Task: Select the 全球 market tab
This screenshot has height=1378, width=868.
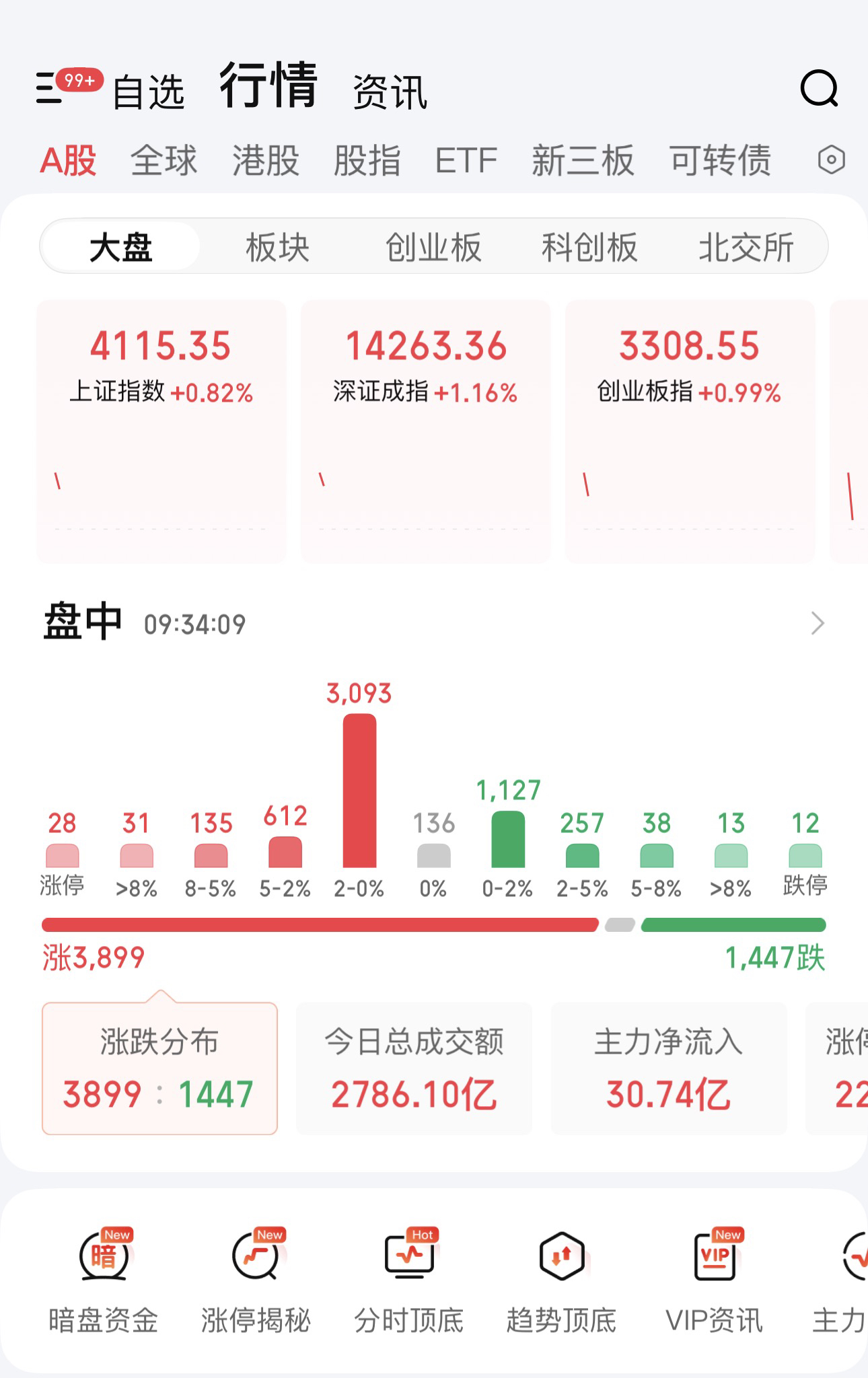Action: 164,161
